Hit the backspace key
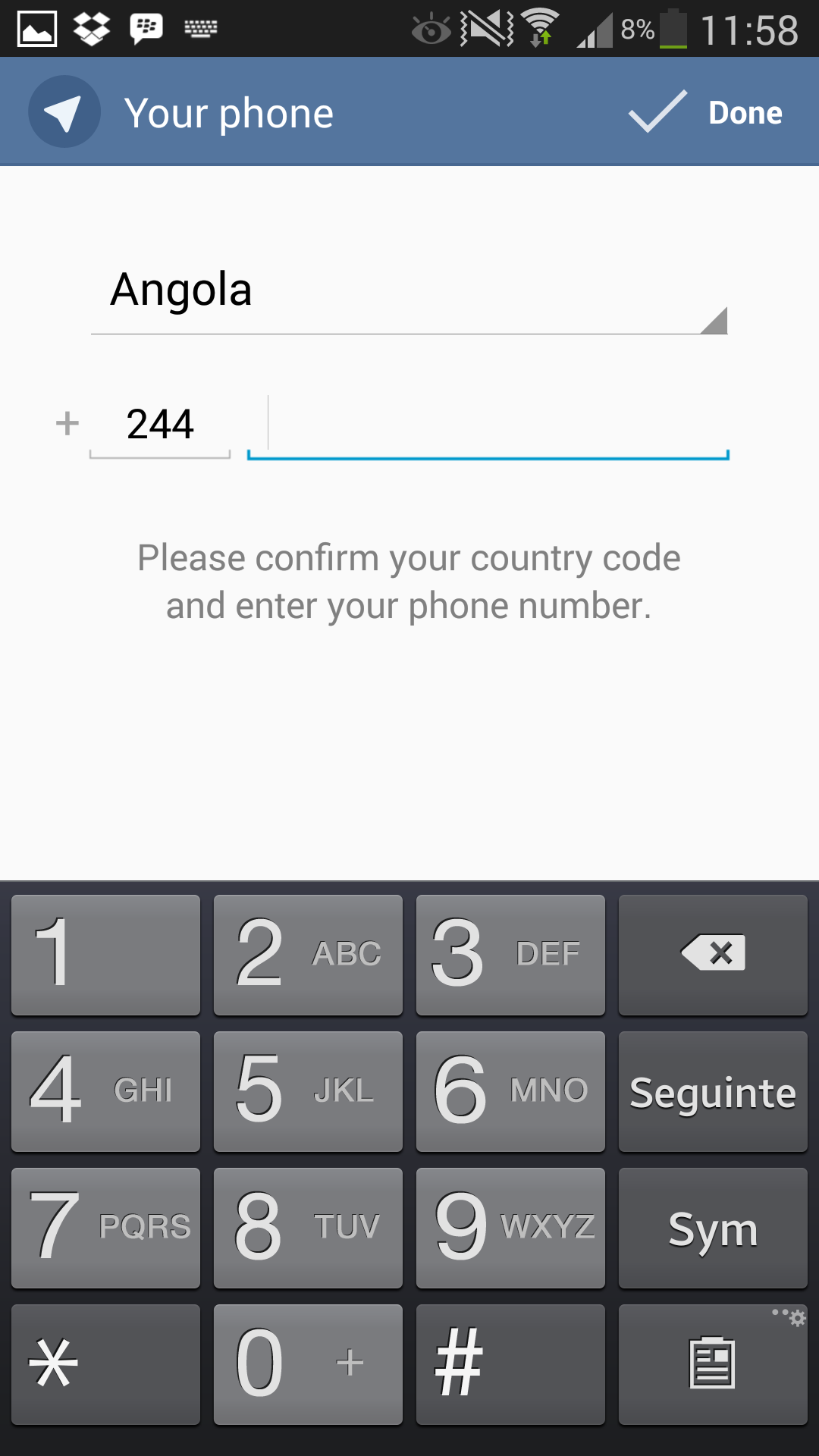Viewport: 819px width, 1456px height. (713, 955)
